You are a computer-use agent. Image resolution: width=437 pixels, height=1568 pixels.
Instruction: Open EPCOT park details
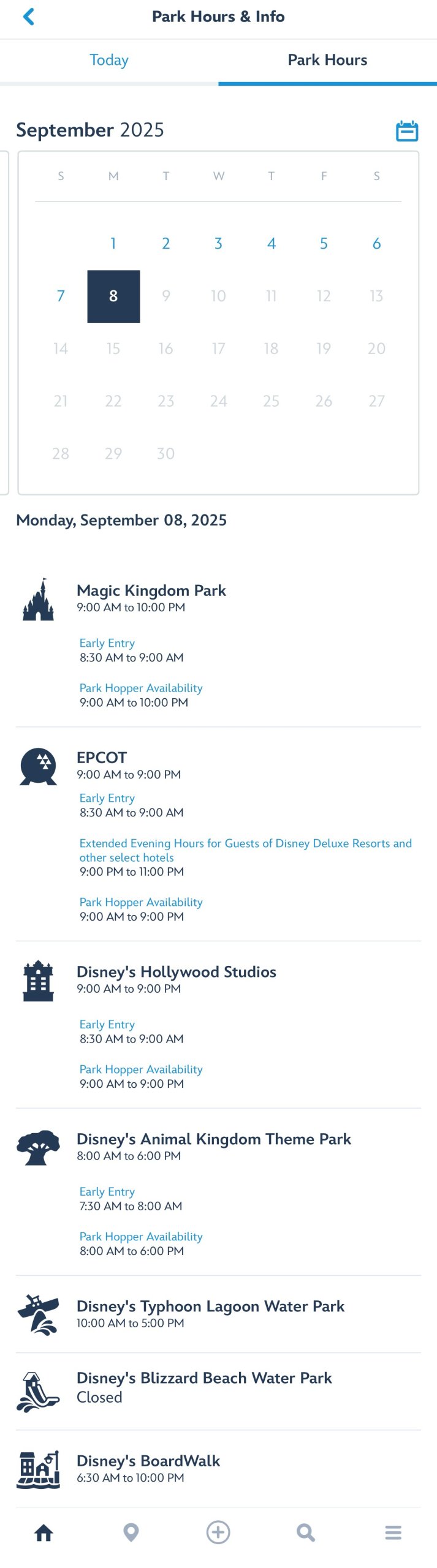[102, 758]
